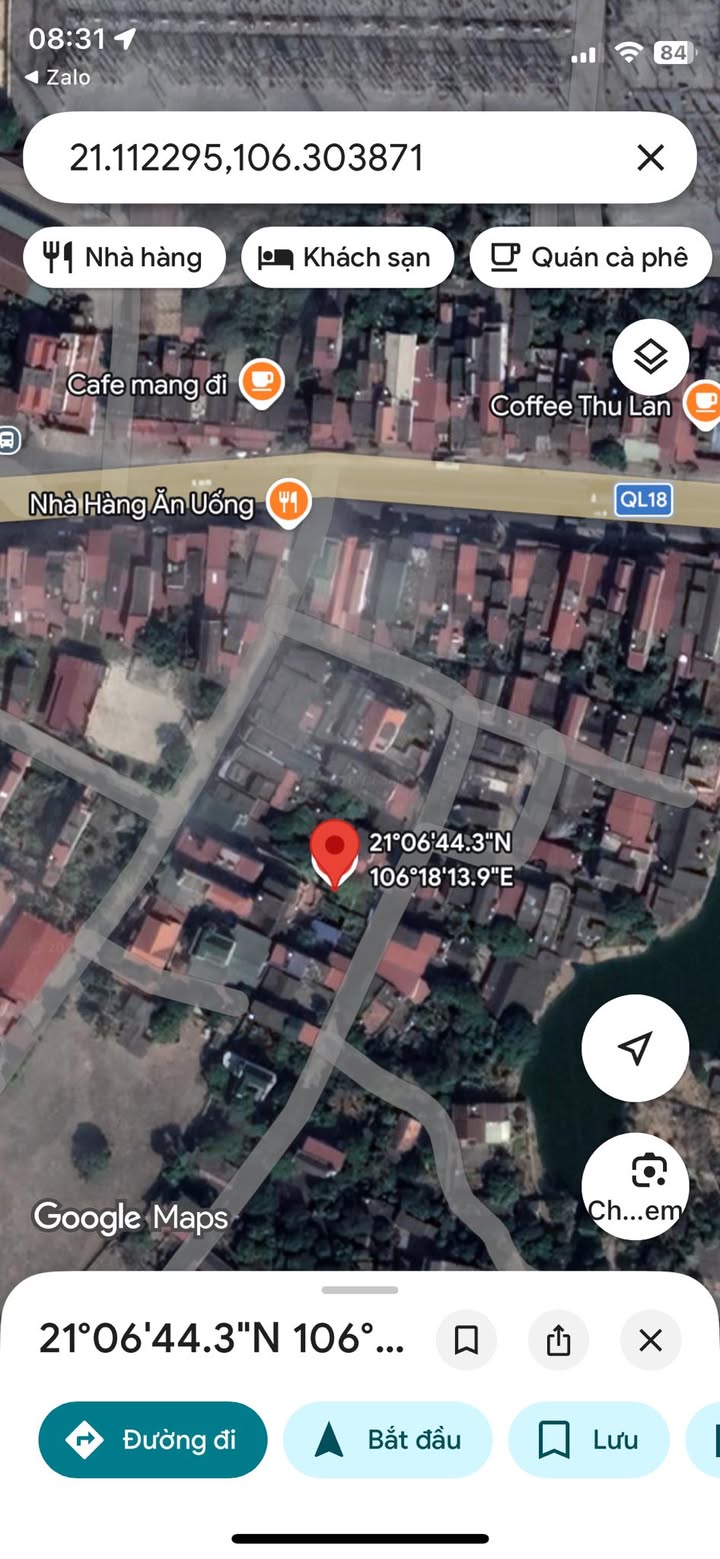
Task: Center map on my current location
Action: pyautogui.click(x=635, y=1048)
